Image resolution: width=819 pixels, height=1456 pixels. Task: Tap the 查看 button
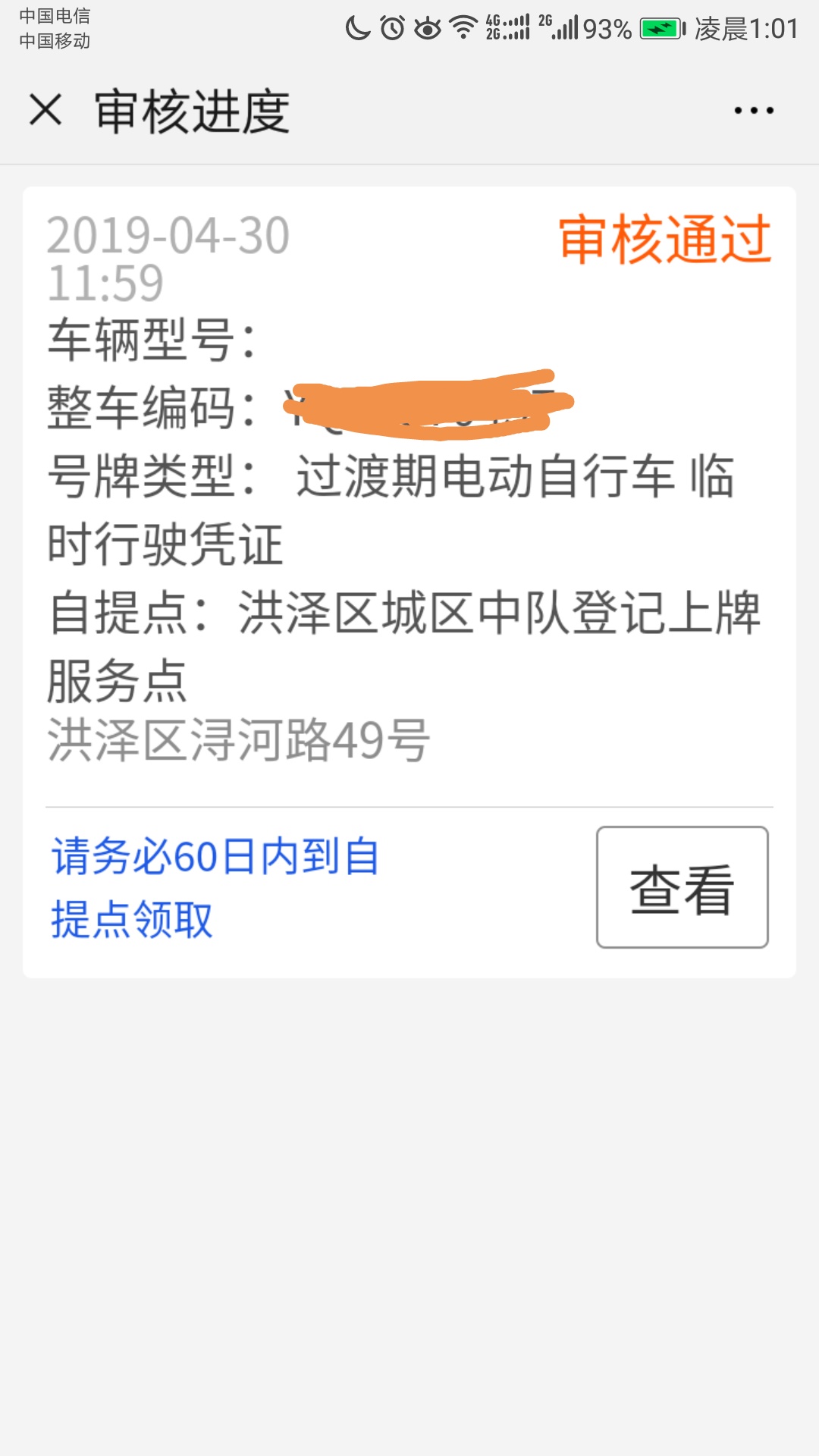coord(682,886)
